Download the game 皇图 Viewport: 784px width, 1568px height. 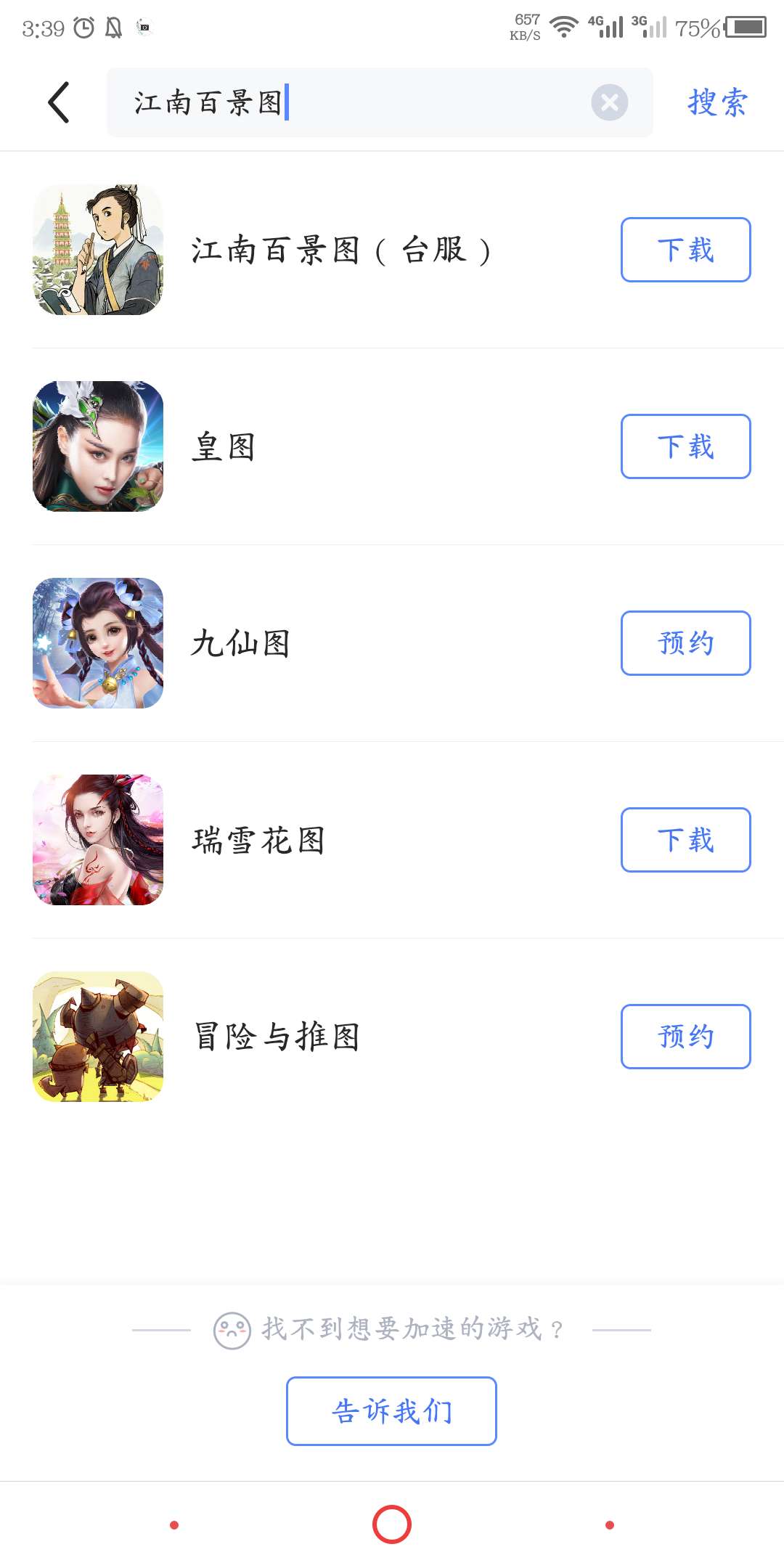pyautogui.click(x=685, y=446)
